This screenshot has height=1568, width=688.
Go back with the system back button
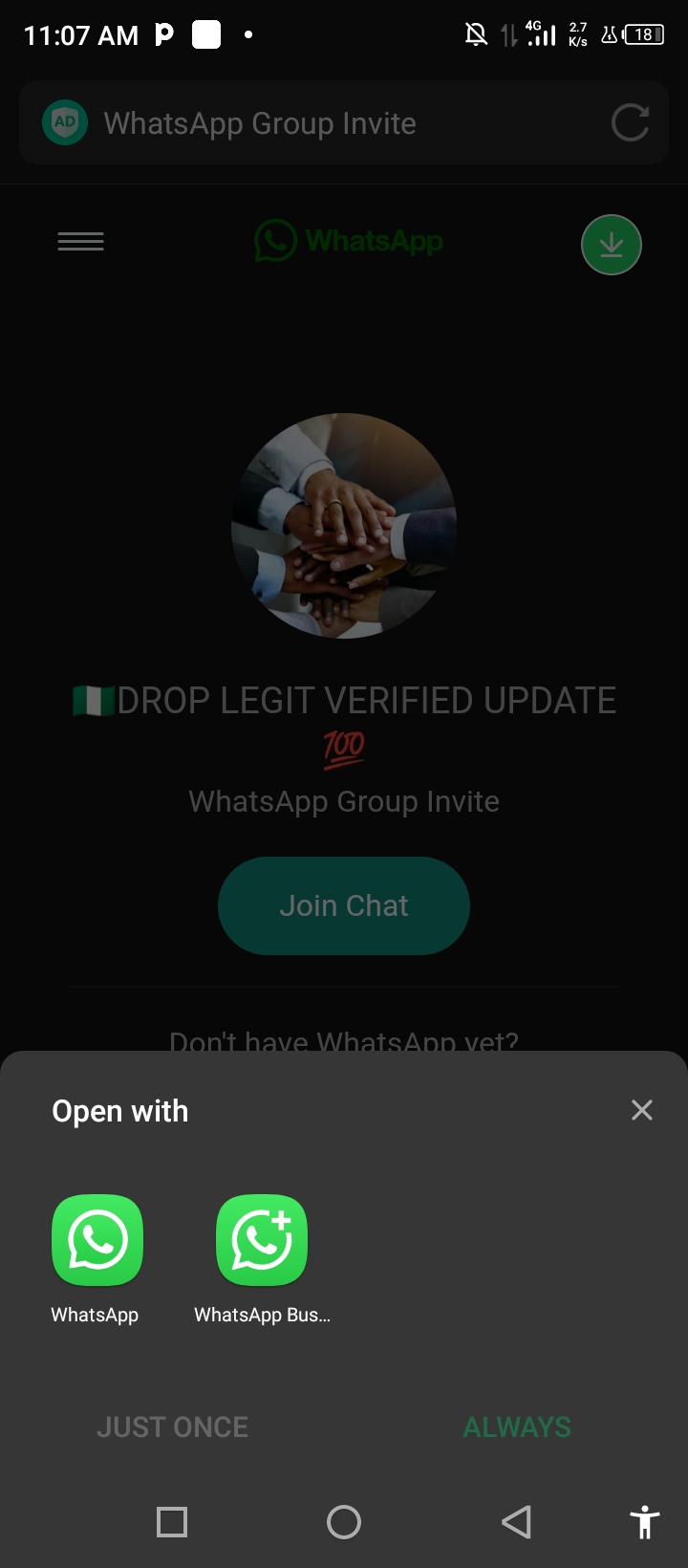coord(516,1521)
